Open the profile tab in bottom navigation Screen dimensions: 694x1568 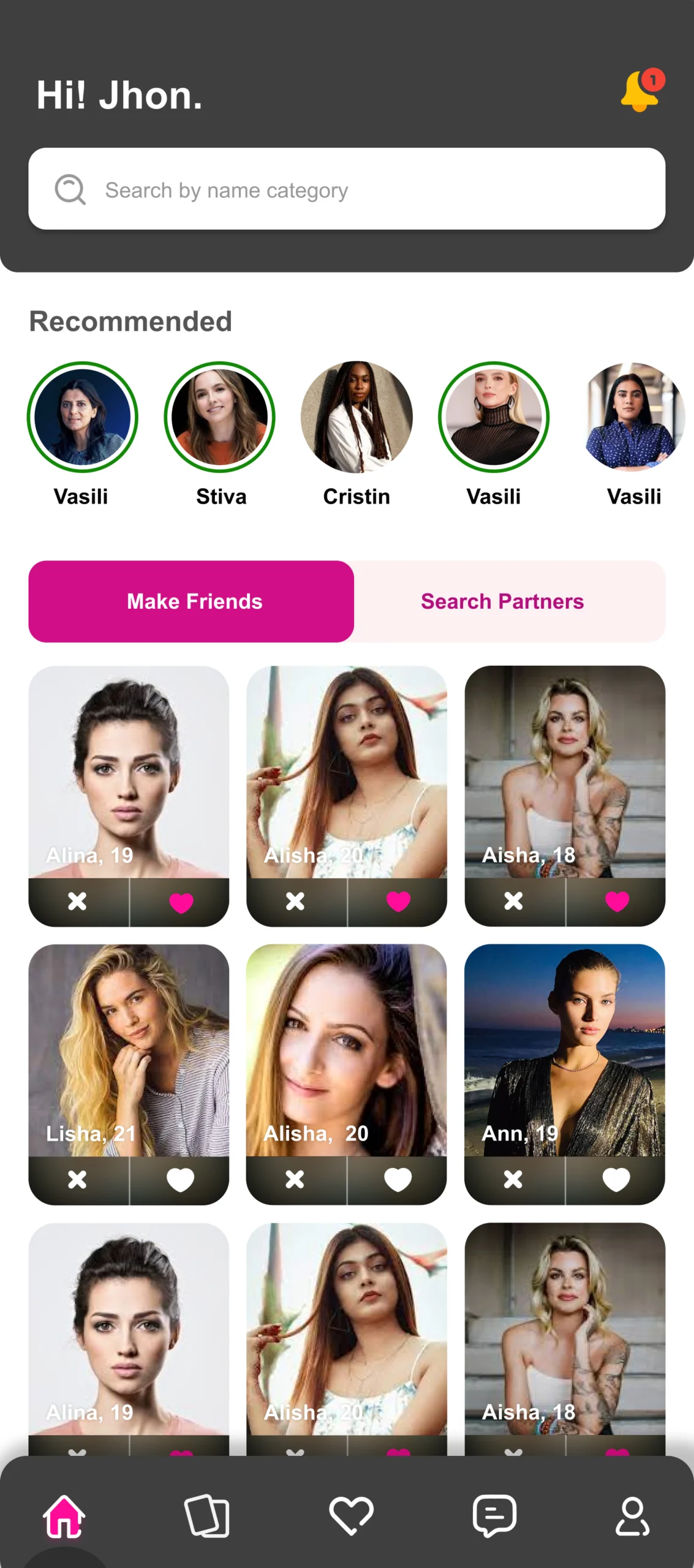[632, 1516]
